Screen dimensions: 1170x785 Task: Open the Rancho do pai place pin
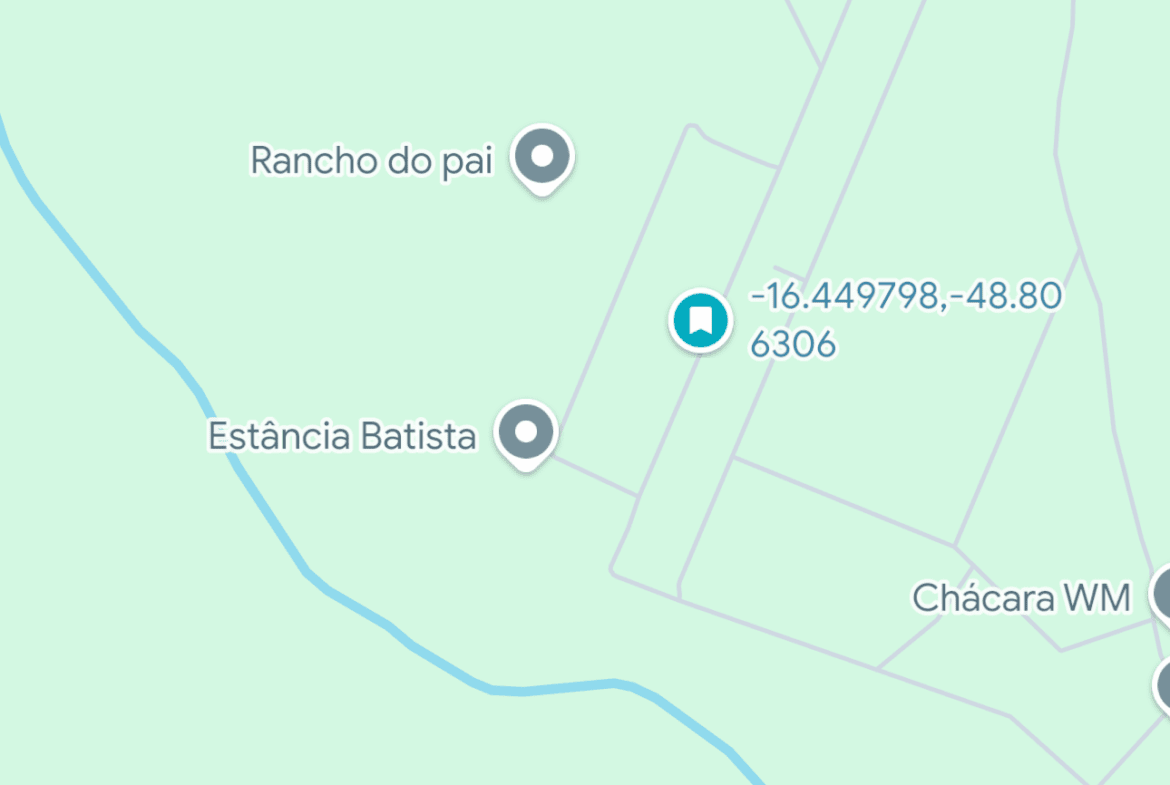click(542, 157)
